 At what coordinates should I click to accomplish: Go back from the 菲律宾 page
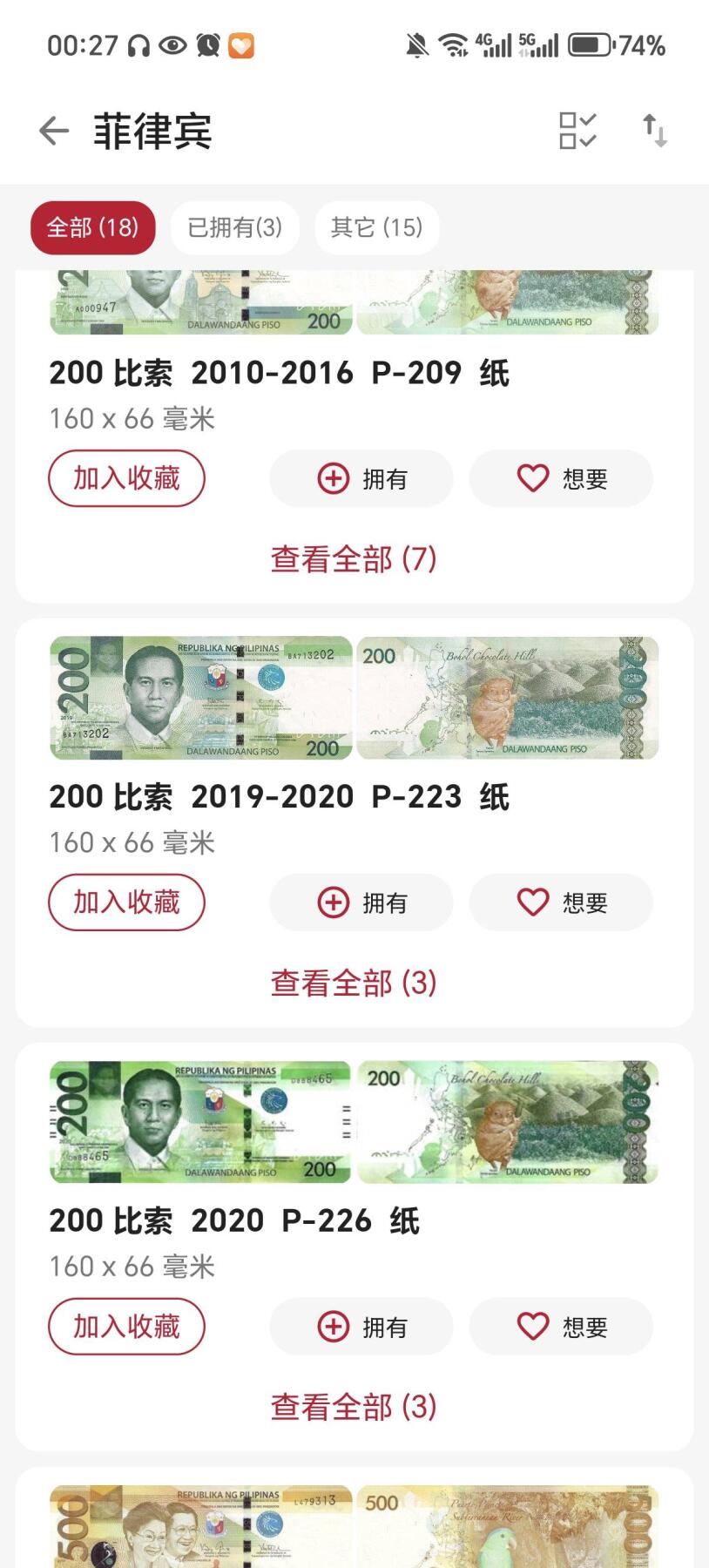[x=54, y=132]
